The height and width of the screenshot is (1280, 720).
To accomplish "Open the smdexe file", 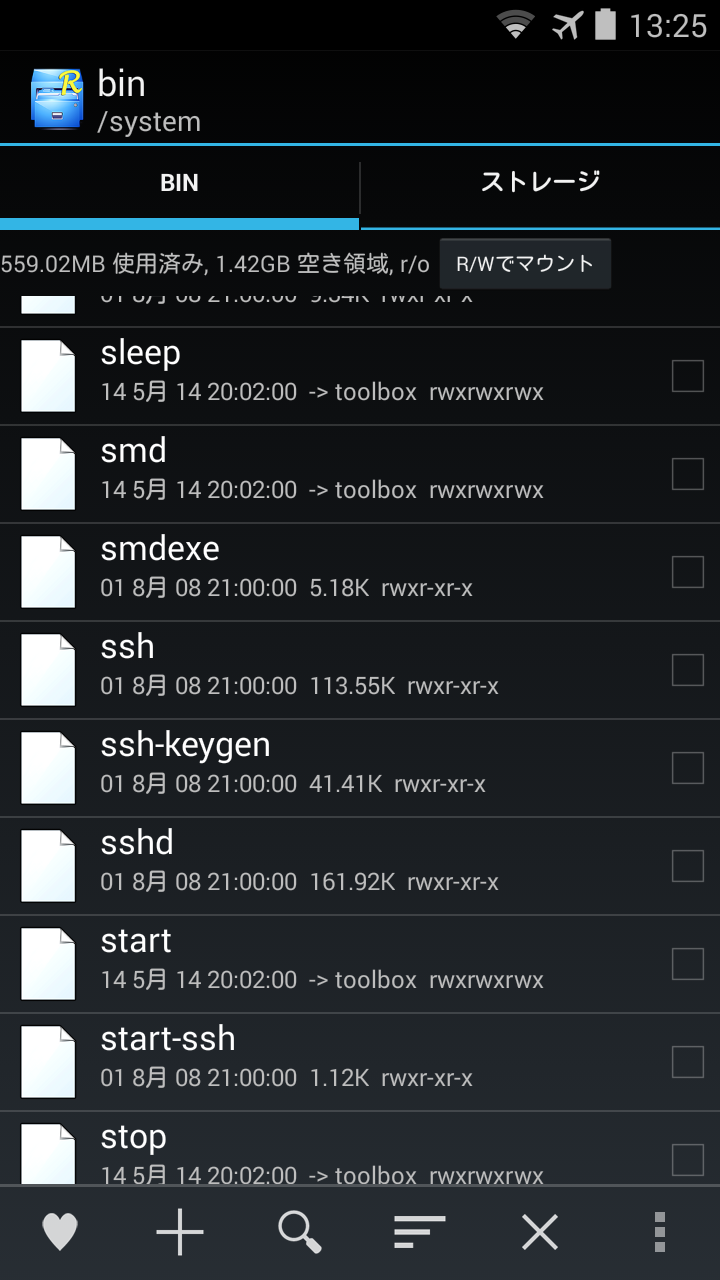I will coord(360,572).
